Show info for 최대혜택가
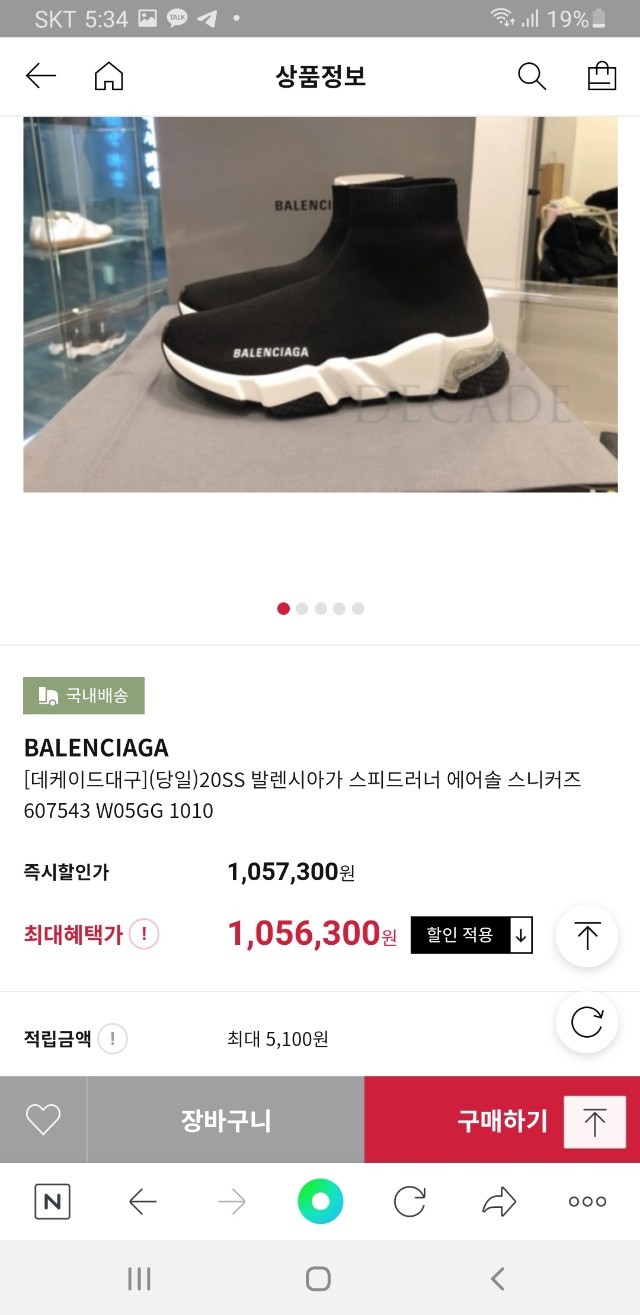The height and width of the screenshot is (1315, 640). point(144,935)
